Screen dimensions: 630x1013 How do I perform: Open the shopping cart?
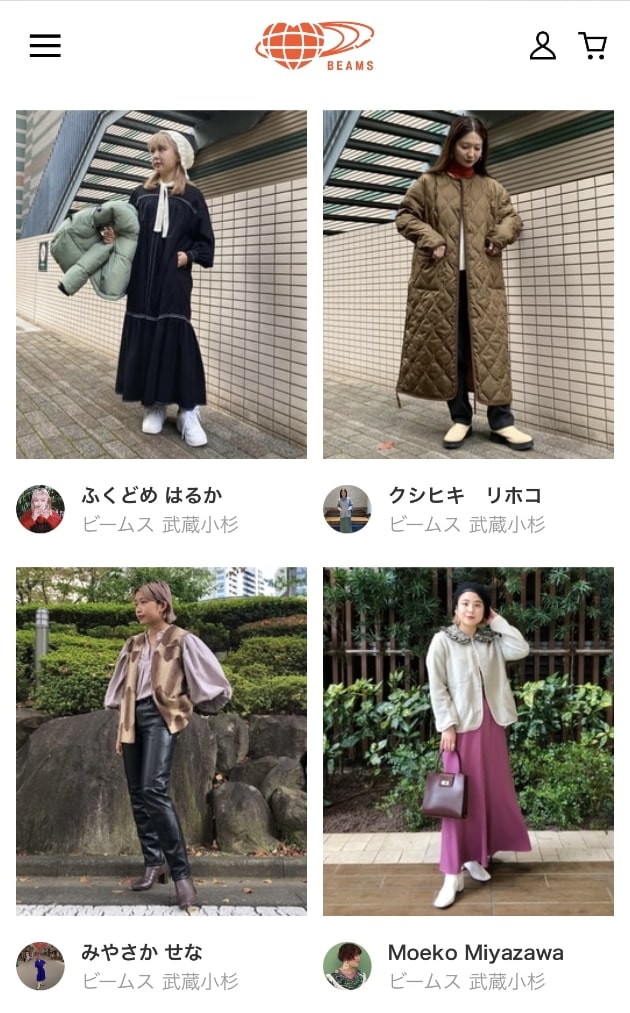click(x=593, y=46)
